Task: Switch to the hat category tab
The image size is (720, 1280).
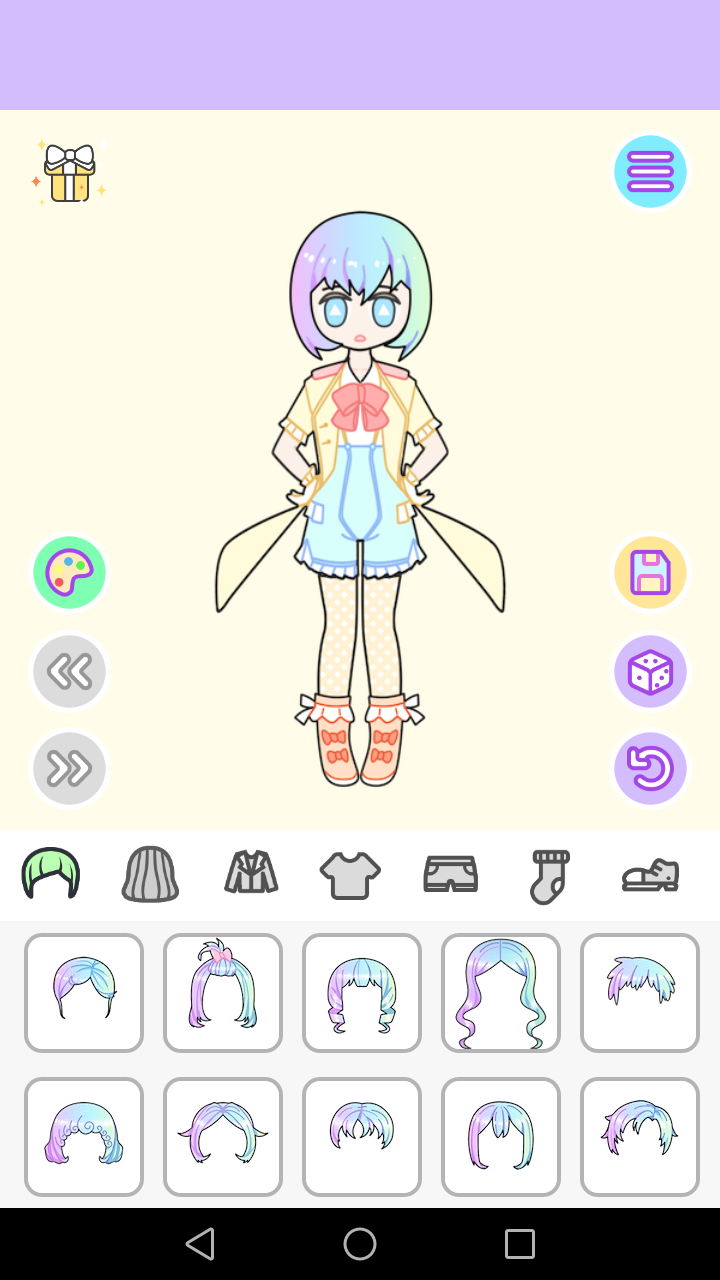Action: tap(150, 874)
